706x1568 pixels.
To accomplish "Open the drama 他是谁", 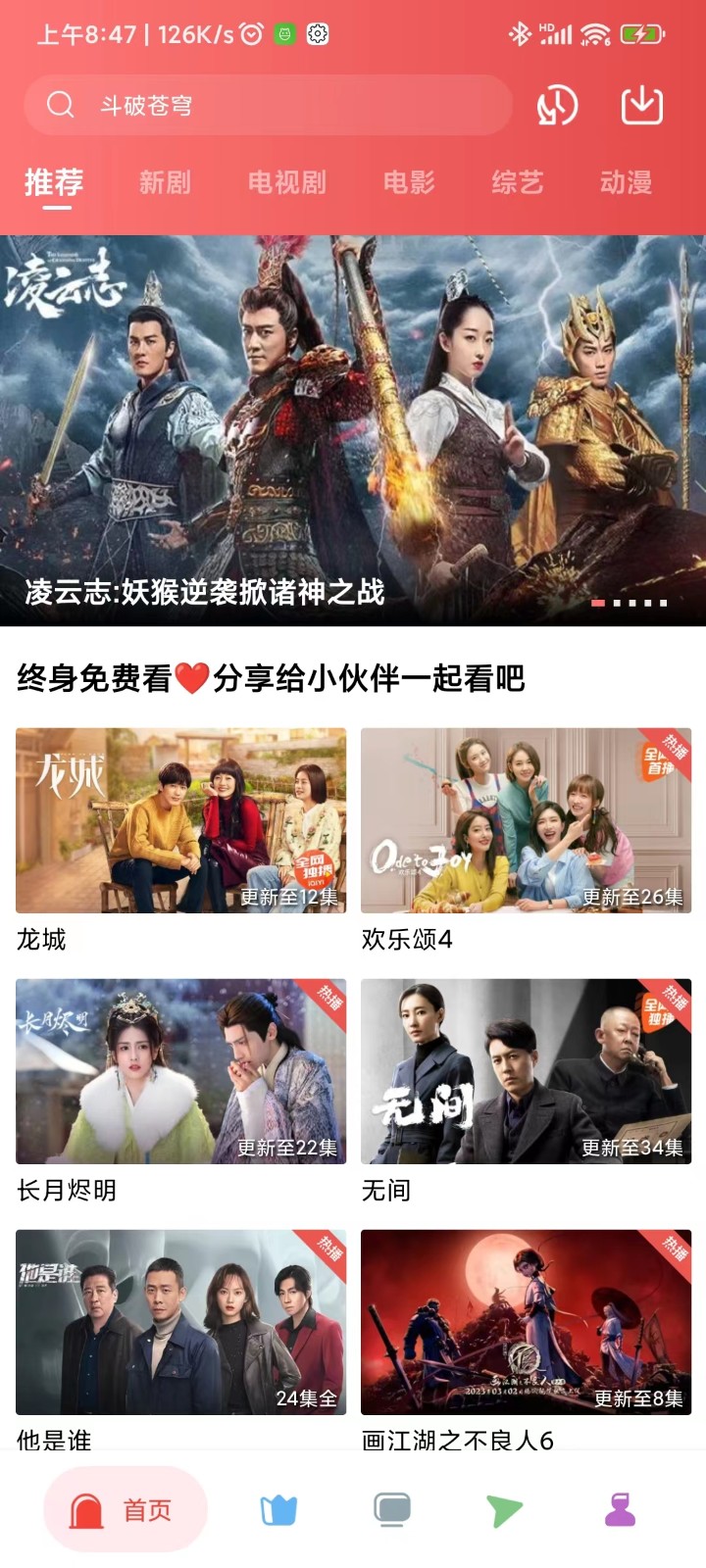I will point(180,1322).
